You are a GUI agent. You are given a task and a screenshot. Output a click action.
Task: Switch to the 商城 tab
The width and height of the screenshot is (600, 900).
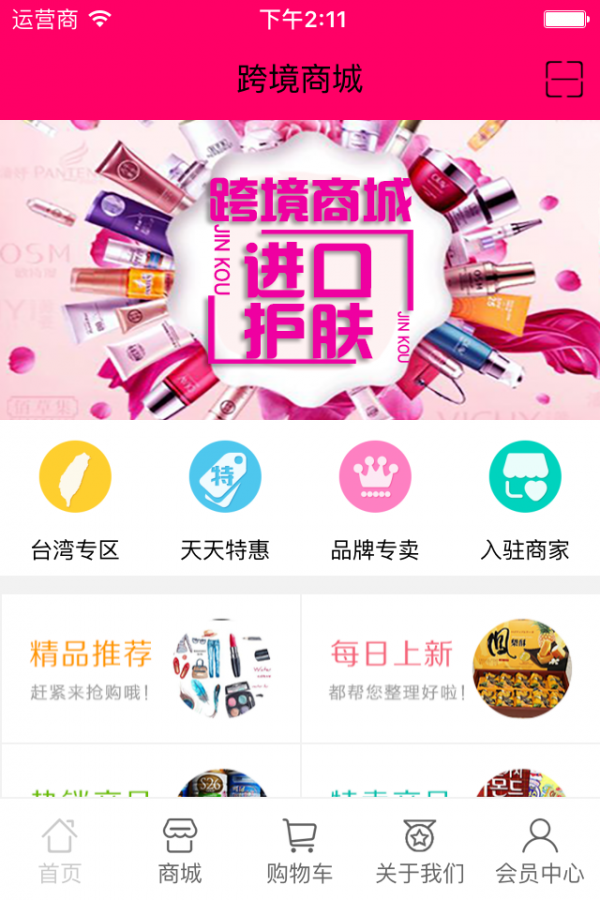[180, 852]
